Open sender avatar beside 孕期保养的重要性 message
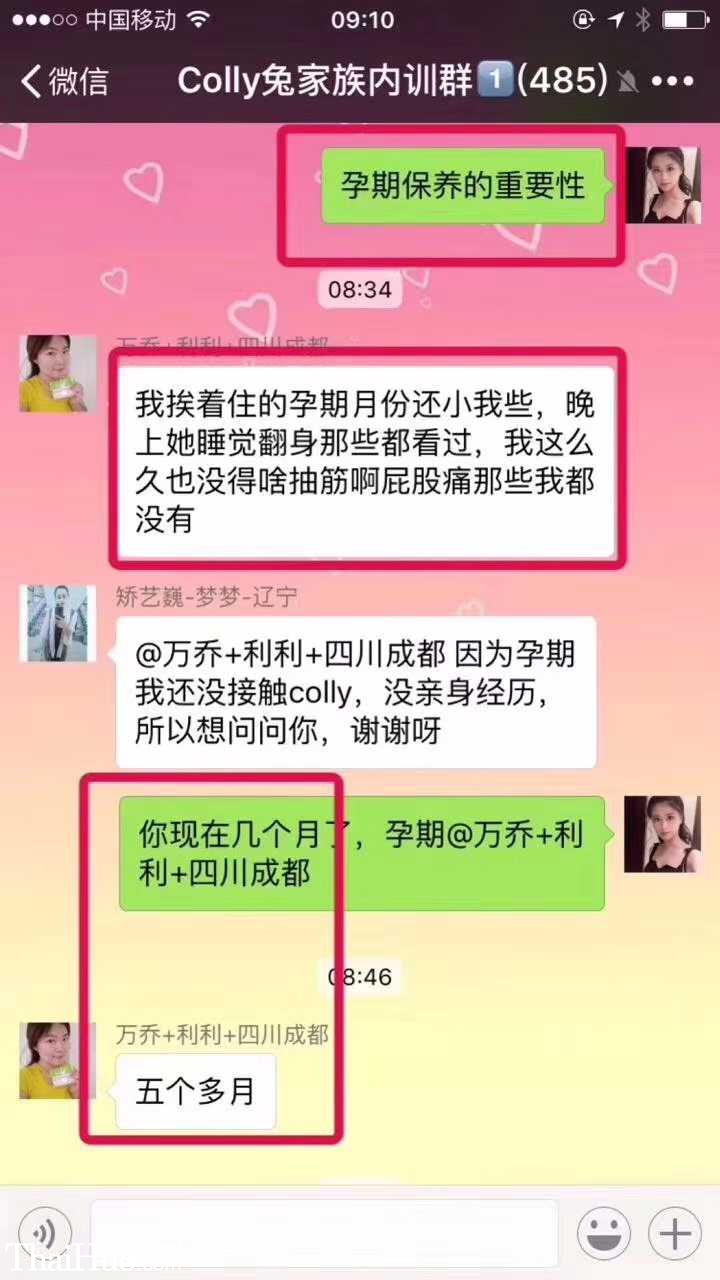The height and width of the screenshot is (1280, 720). (x=662, y=185)
